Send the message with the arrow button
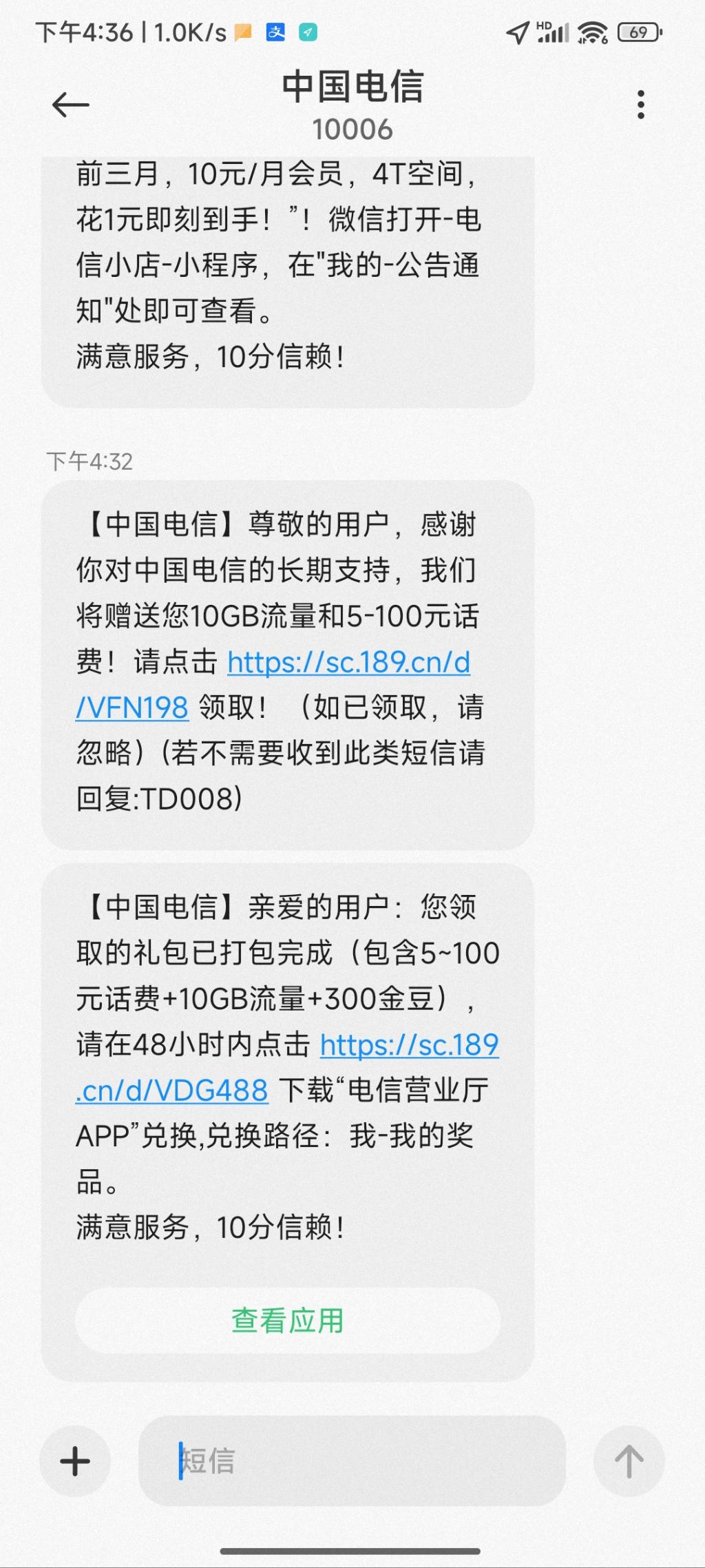705x1568 pixels. (x=629, y=1461)
